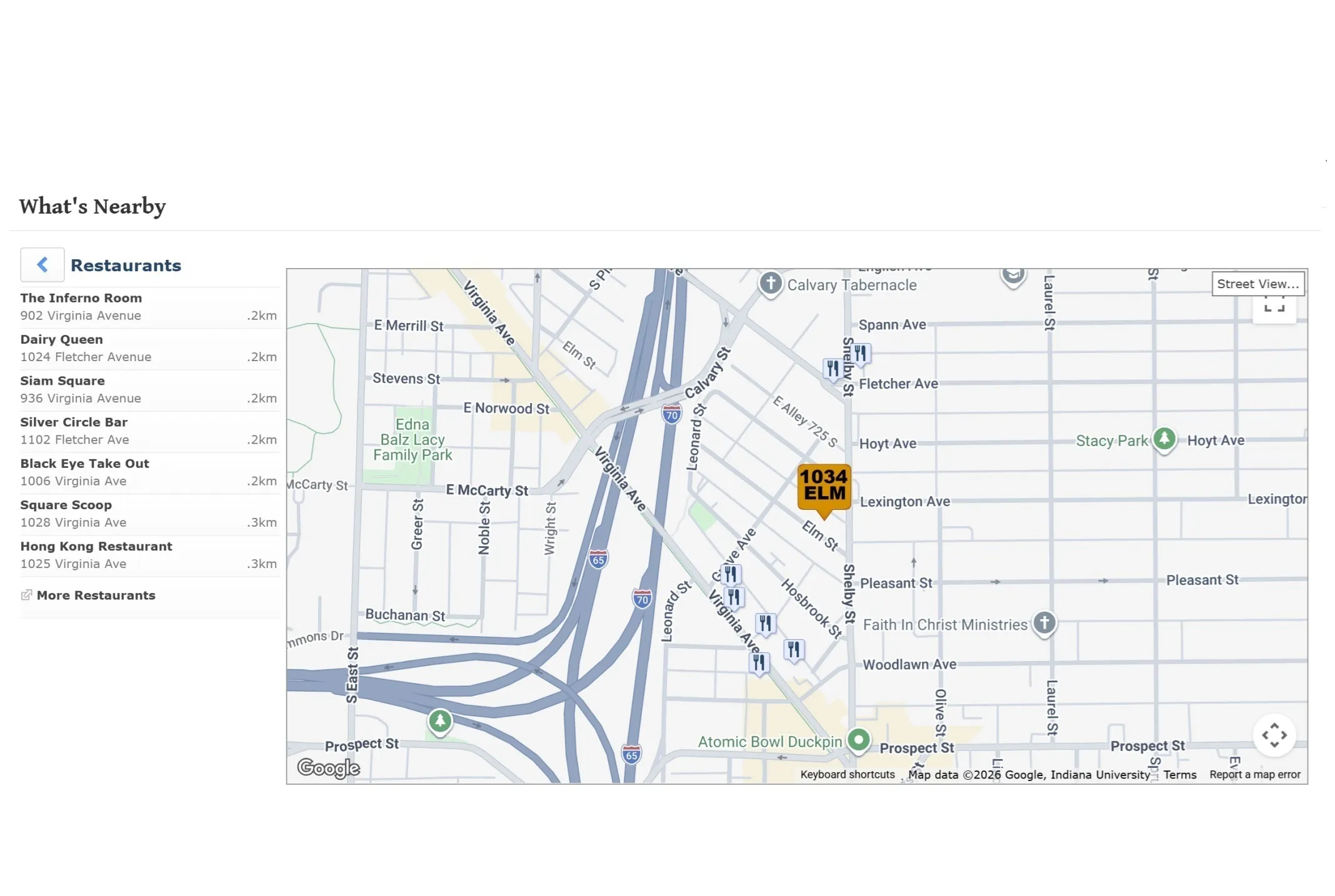Toggle fullscreen map view
The height and width of the screenshot is (896, 1335).
point(1274,309)
